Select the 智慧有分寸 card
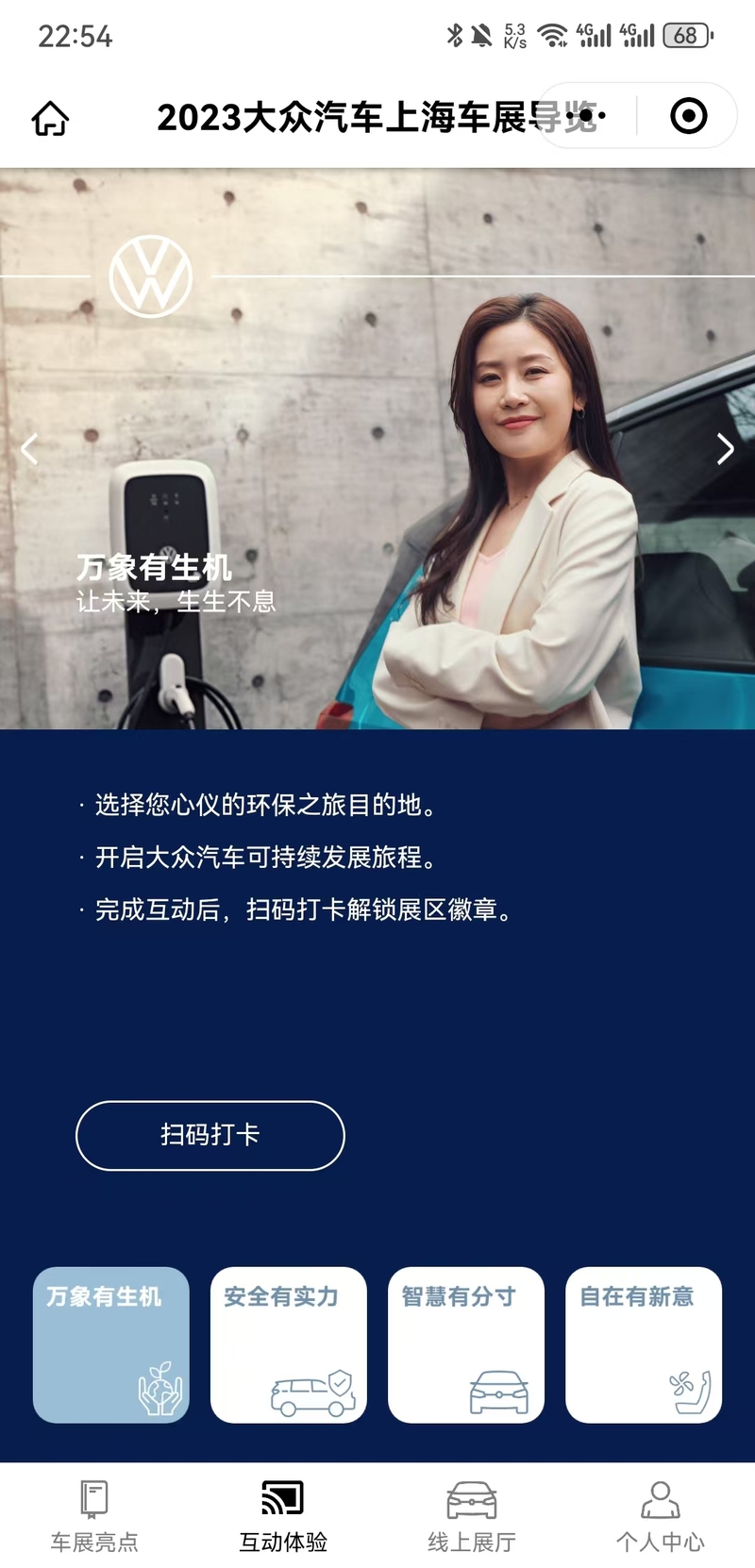Screen dimensions: 755x1568 465,1344
